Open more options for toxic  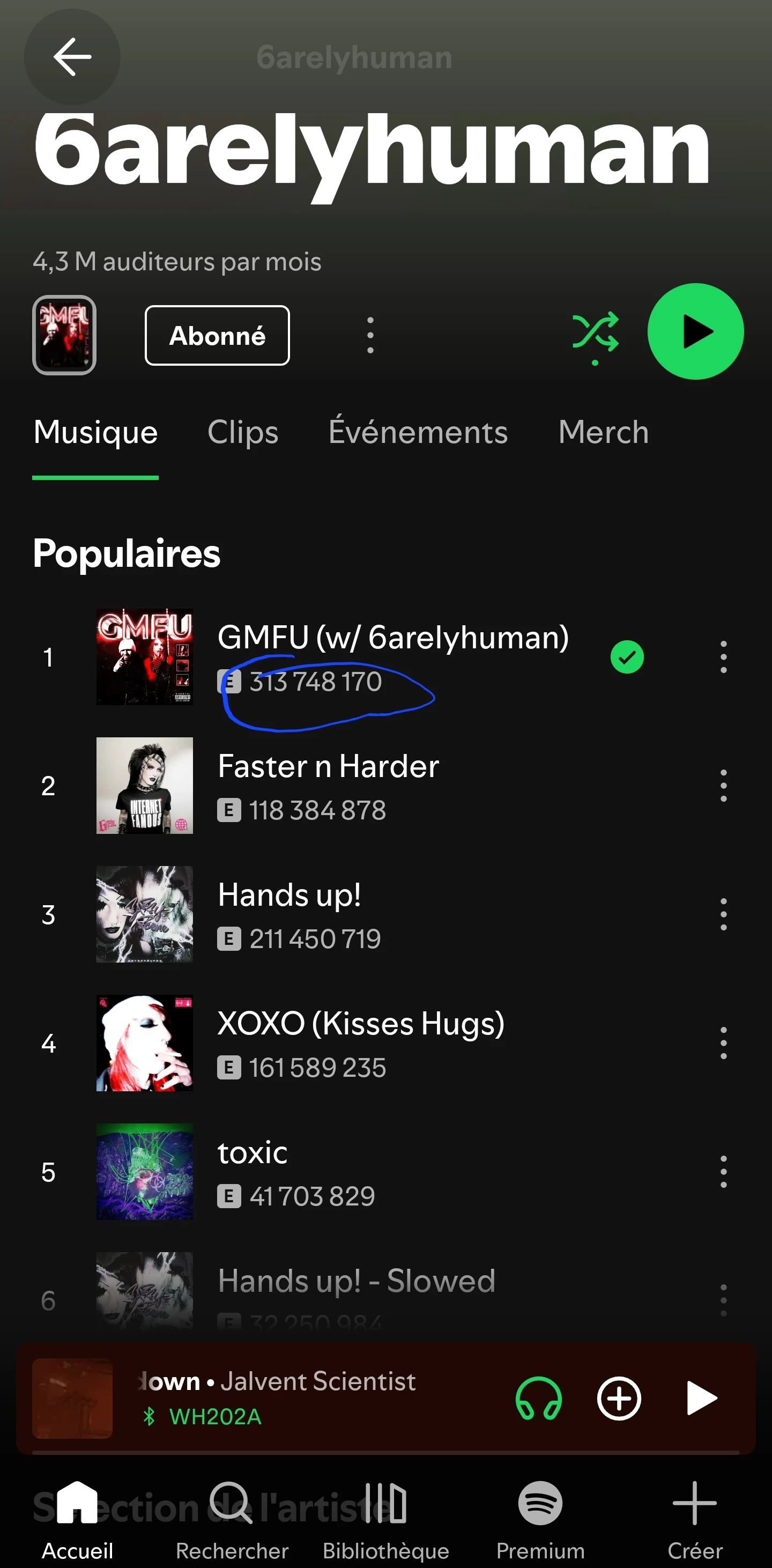tap(723, 1172)
